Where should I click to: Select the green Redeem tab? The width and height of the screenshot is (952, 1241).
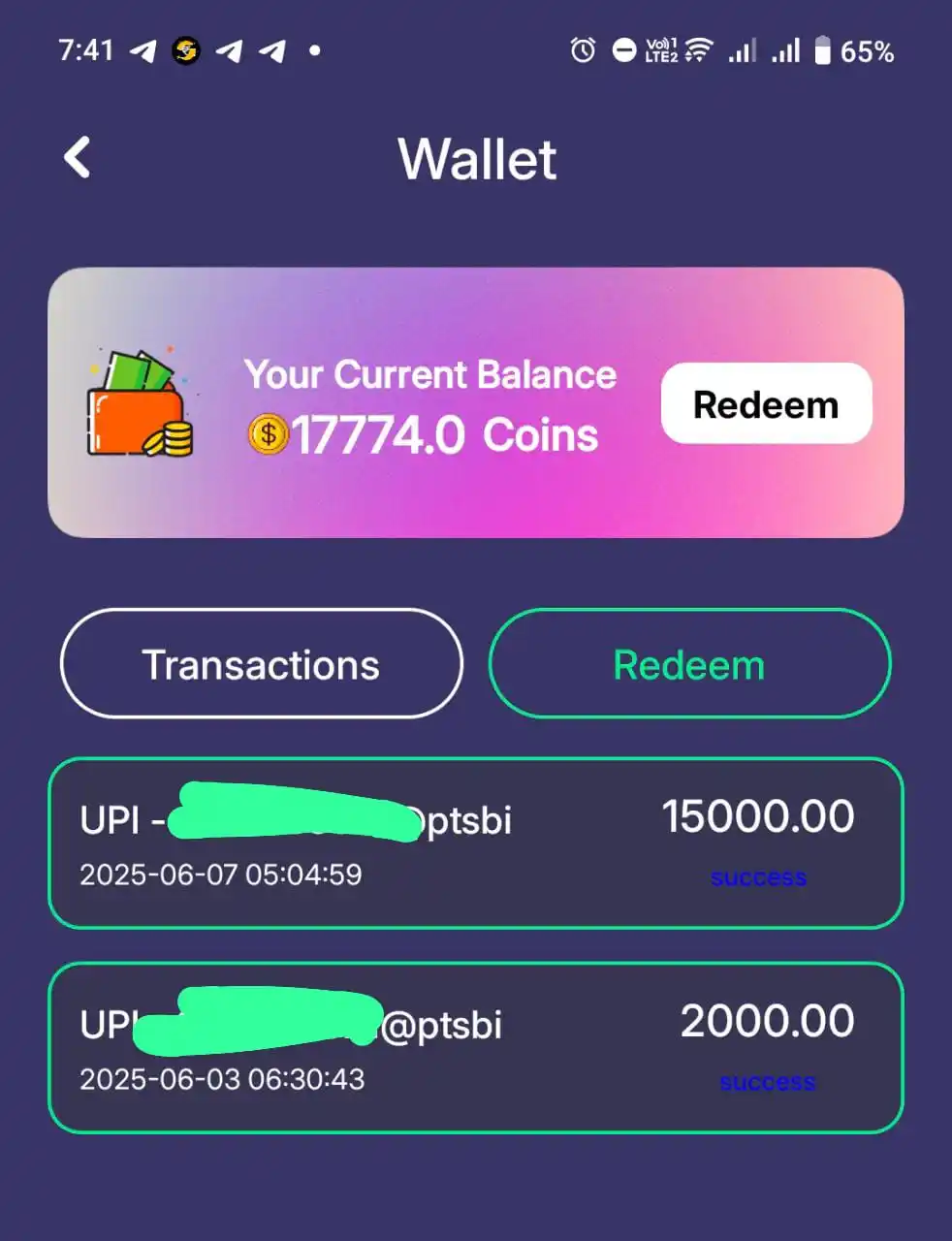689,664
